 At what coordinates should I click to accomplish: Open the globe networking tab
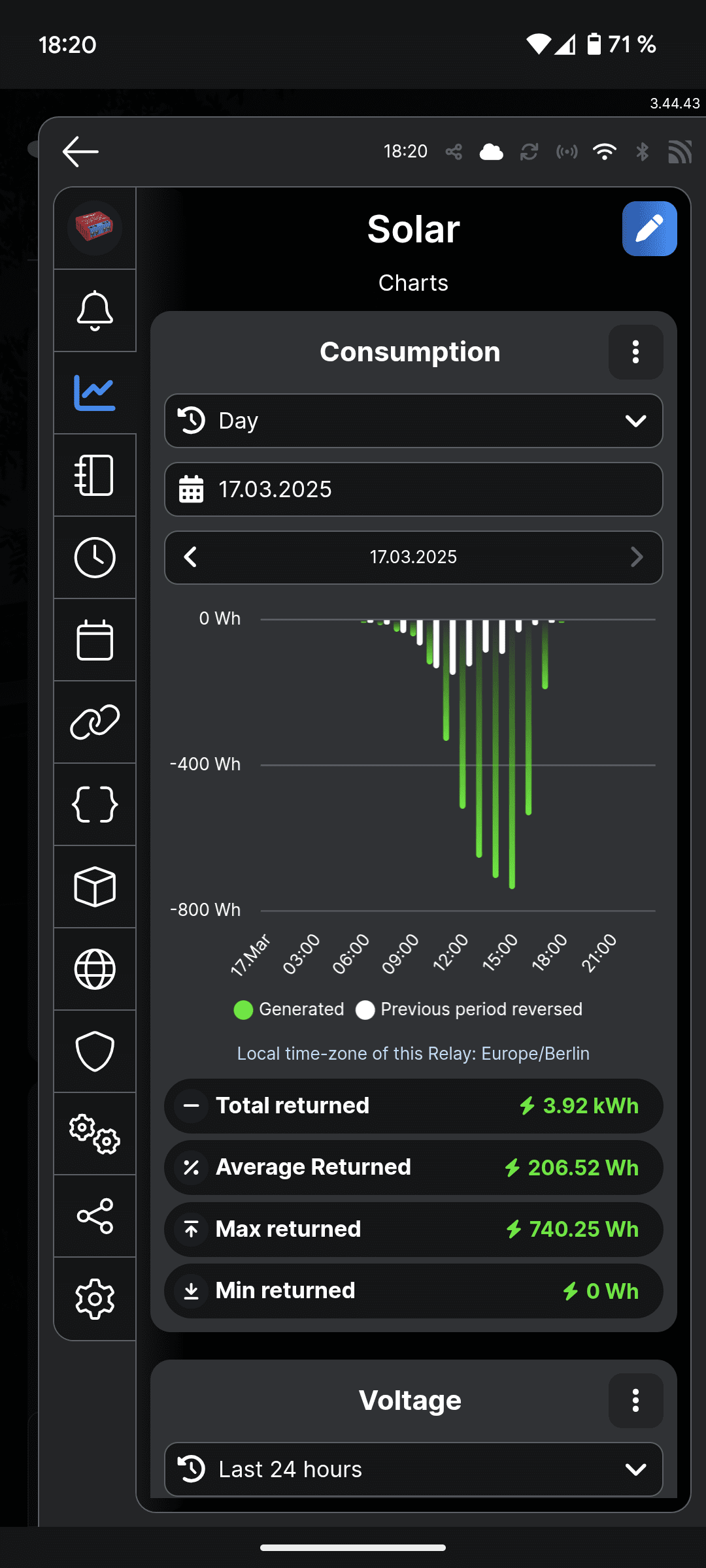(95, 970)
